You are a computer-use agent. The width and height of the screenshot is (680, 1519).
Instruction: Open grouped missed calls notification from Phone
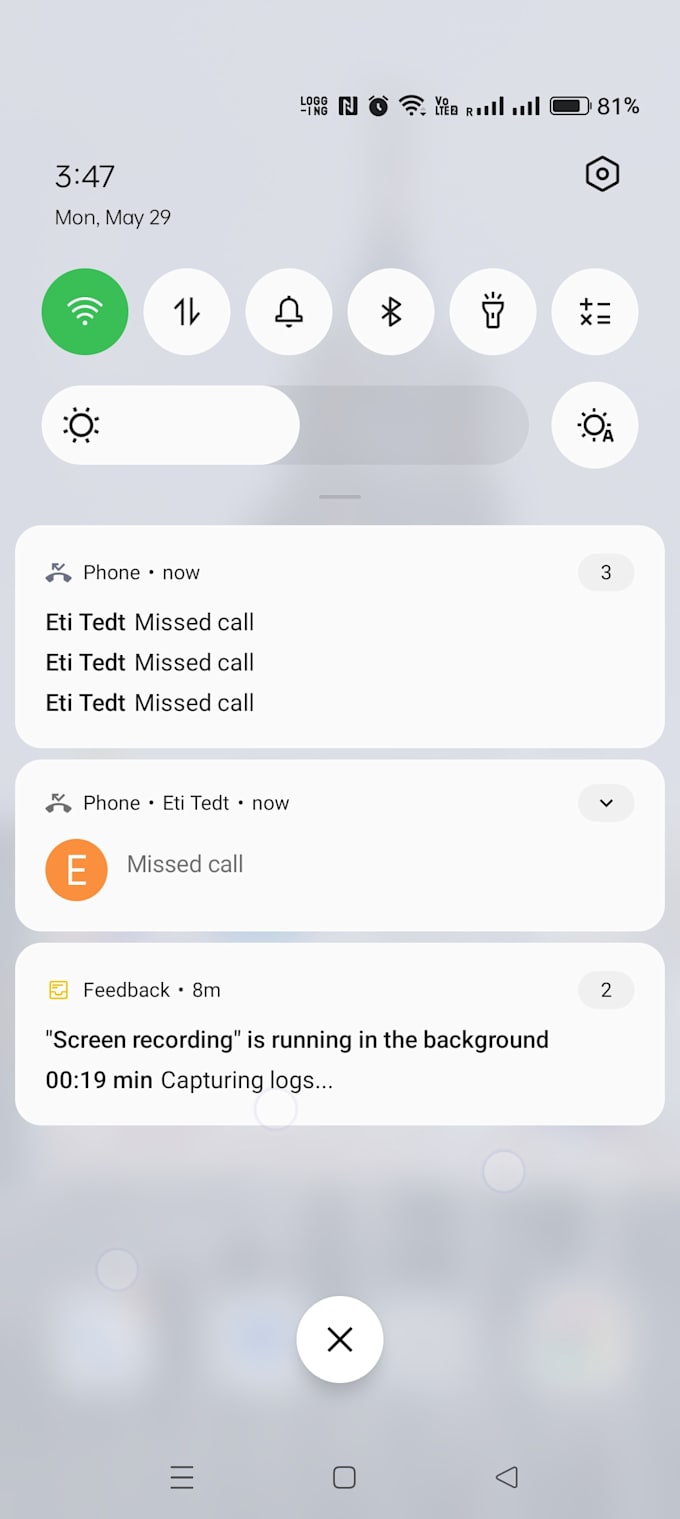pos(340,637)
